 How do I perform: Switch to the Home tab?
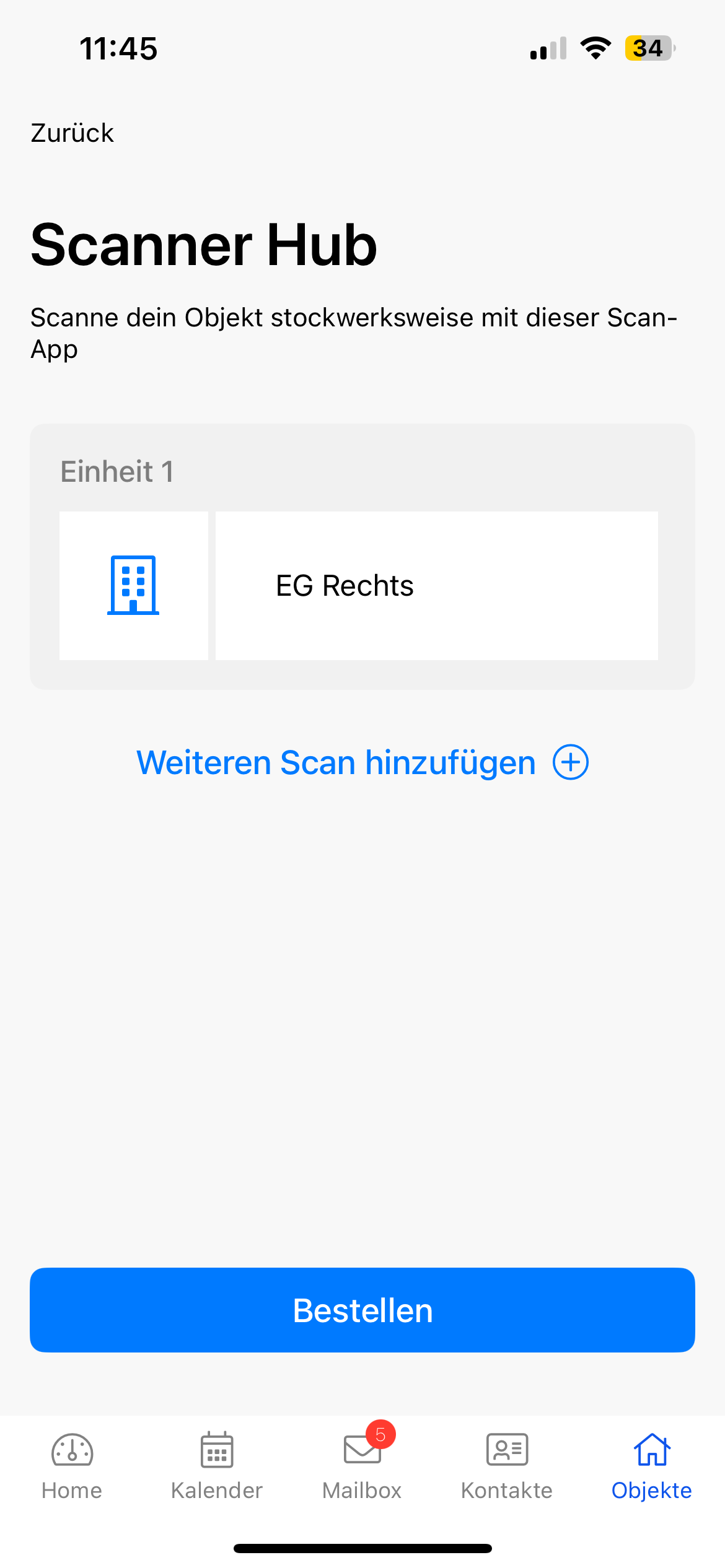click(x=72, y=1466)
